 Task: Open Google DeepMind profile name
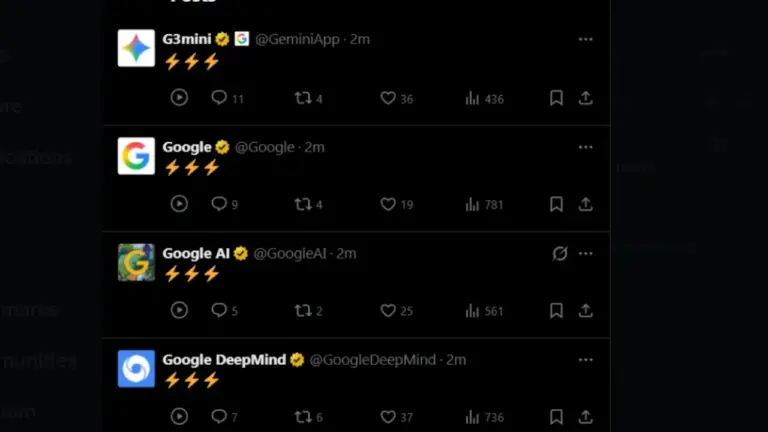[224, 360]
